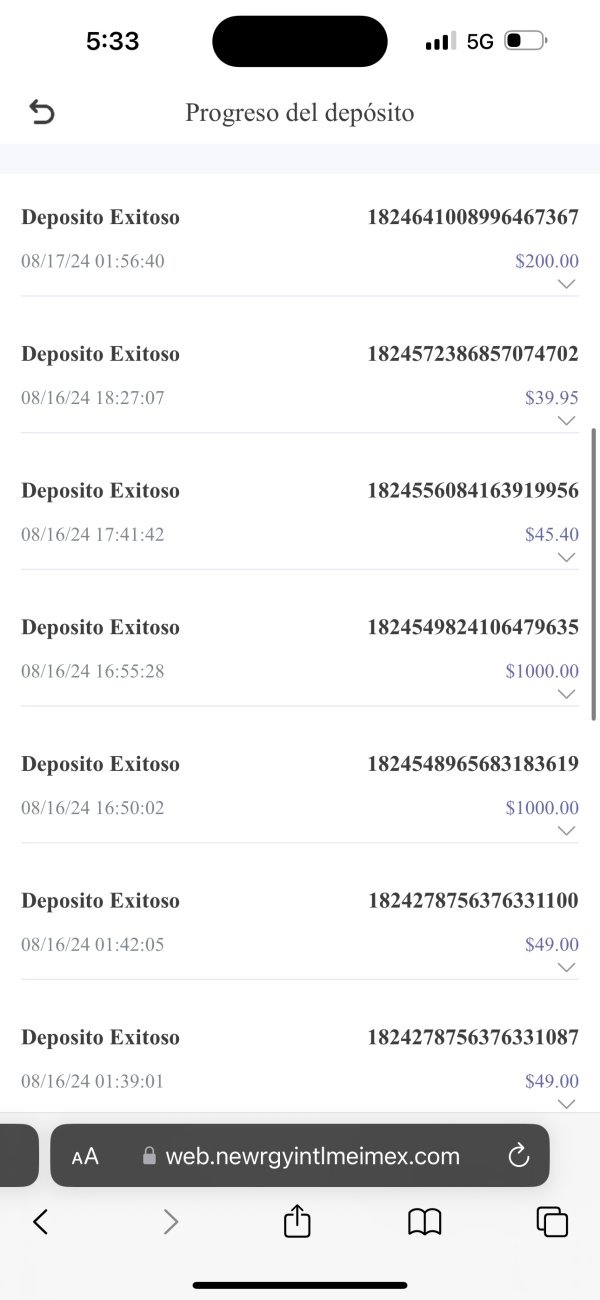
Task: Go back from Progreso del depósito page
Action: (42, 112)
